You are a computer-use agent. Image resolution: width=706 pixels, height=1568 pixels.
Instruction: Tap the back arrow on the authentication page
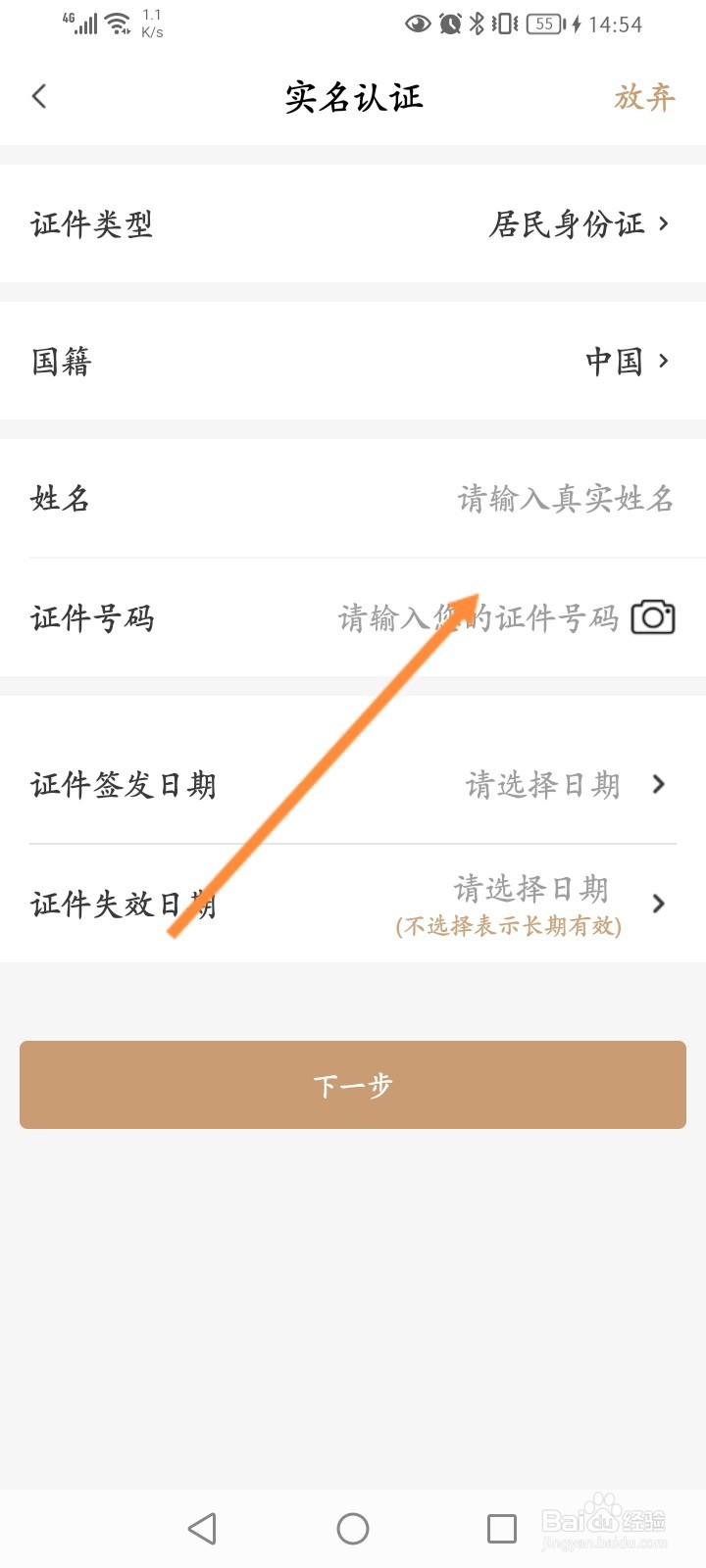39,96
